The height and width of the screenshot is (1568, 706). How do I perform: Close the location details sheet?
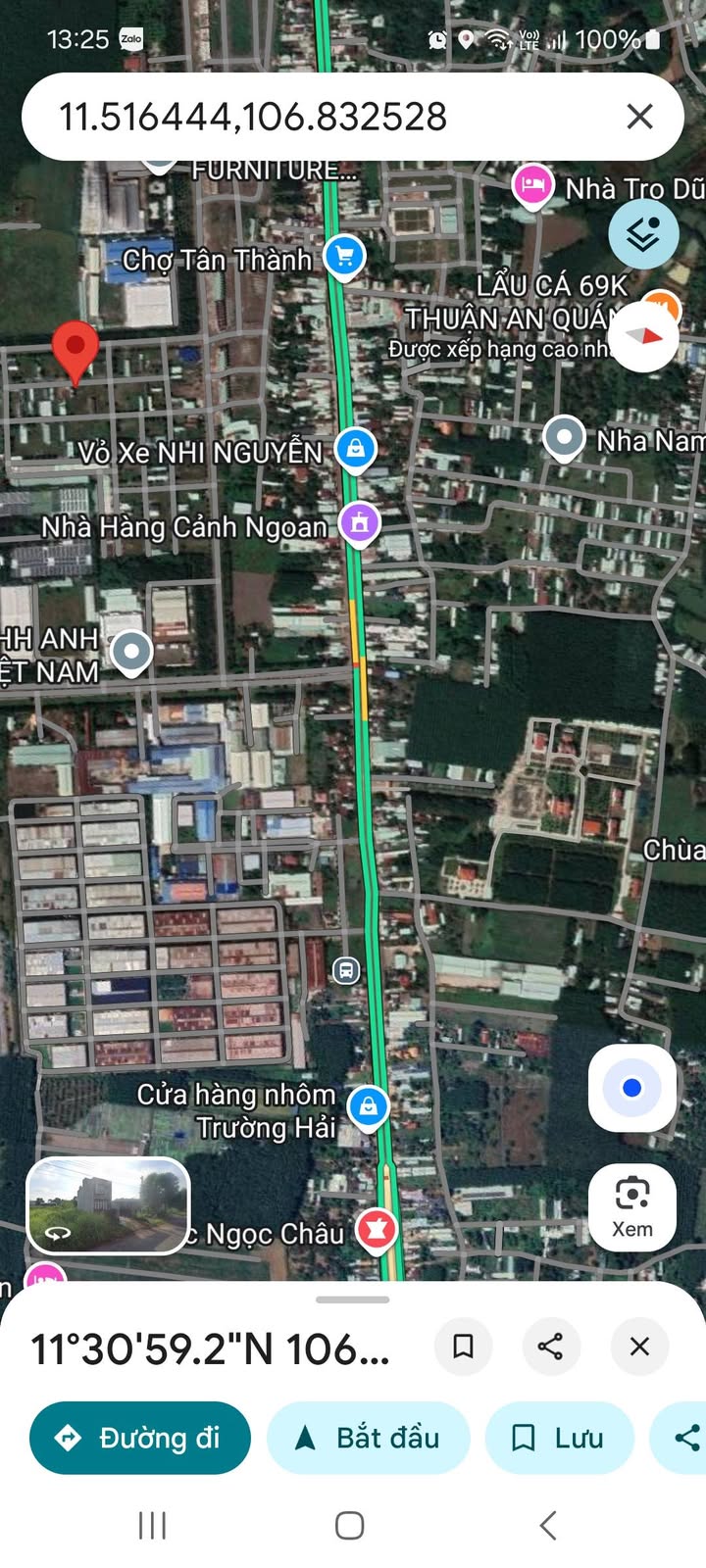click(639, 1347)
